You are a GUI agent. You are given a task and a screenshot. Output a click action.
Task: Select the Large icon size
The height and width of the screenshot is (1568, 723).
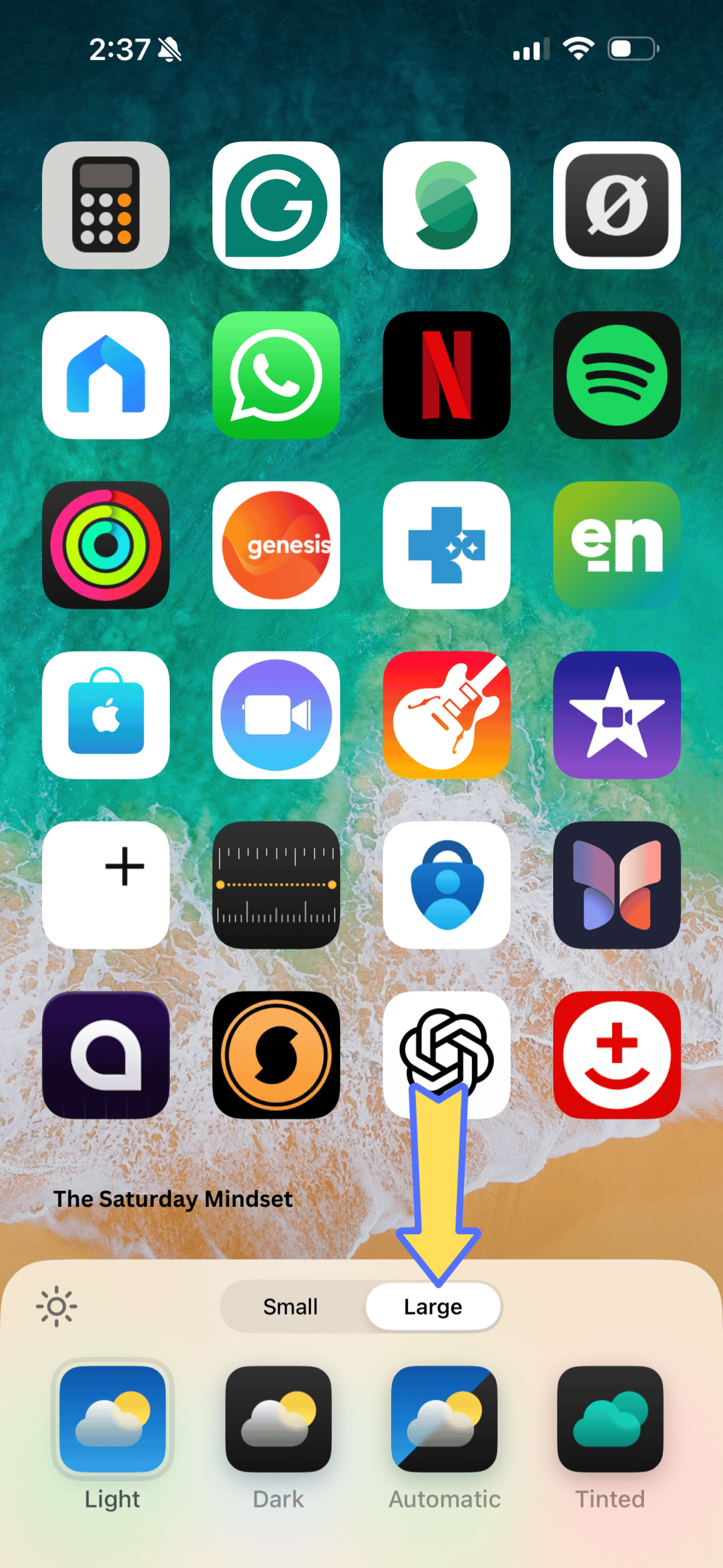pyautogui.click(x=432, y=1306)
